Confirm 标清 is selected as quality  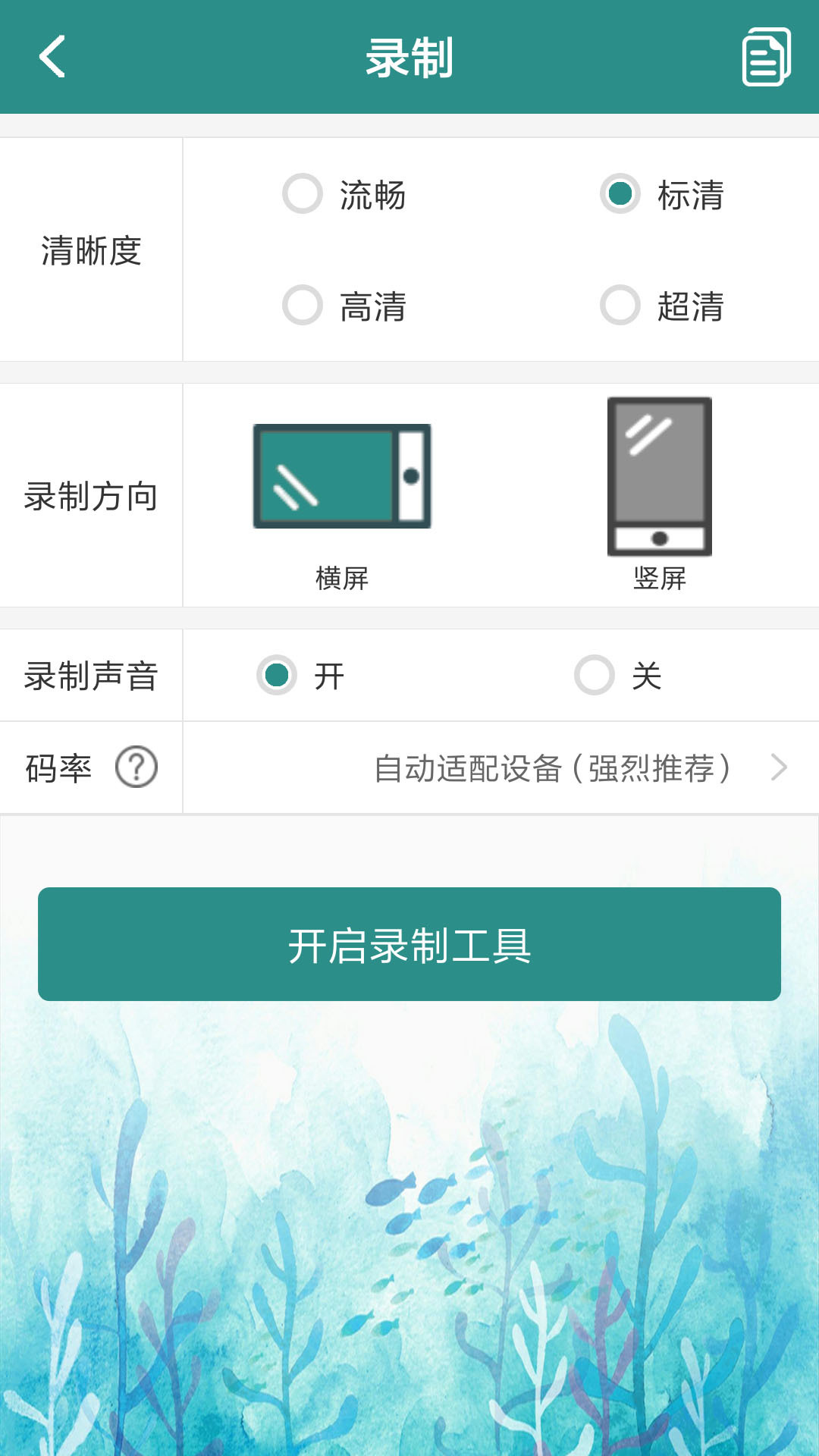click(x=621, y=196)
